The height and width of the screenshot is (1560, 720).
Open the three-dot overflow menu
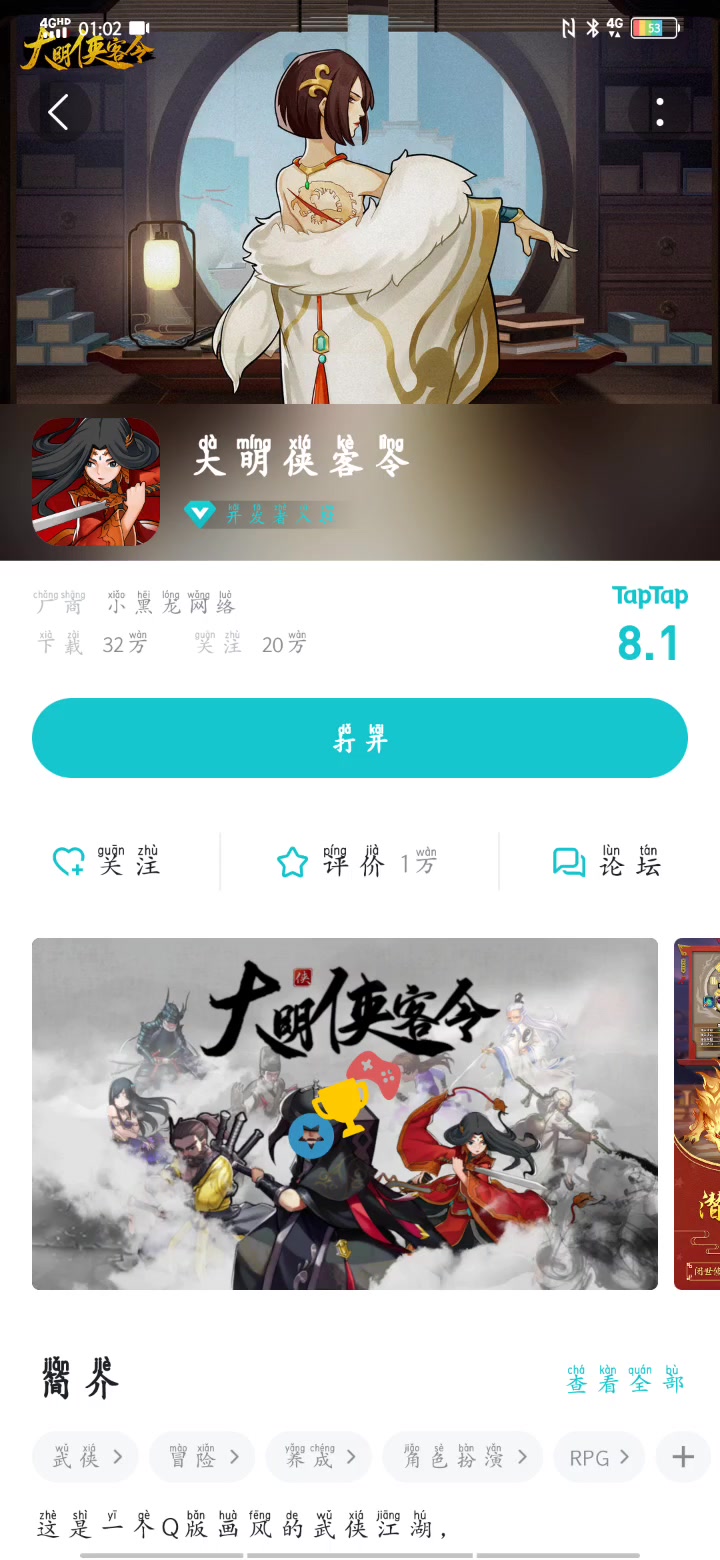(x=660, y=112)
